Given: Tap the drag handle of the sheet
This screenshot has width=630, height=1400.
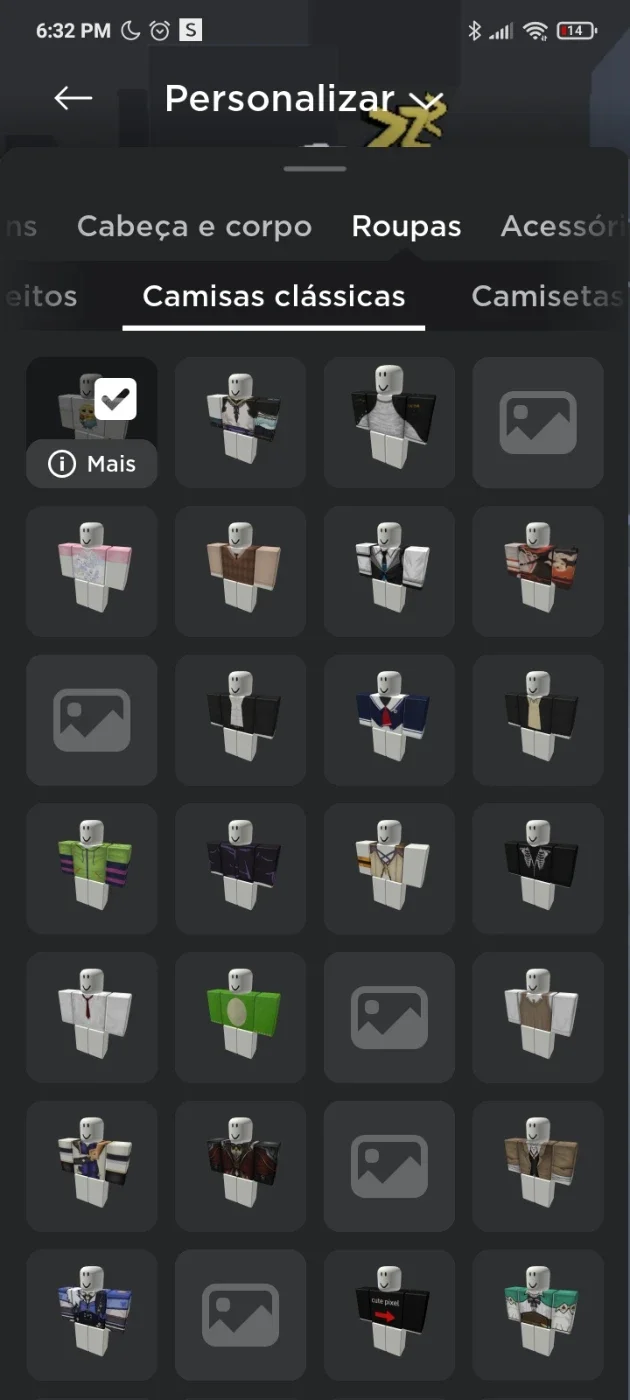Looking at the screenshot, I should click(x=314, y=168).
